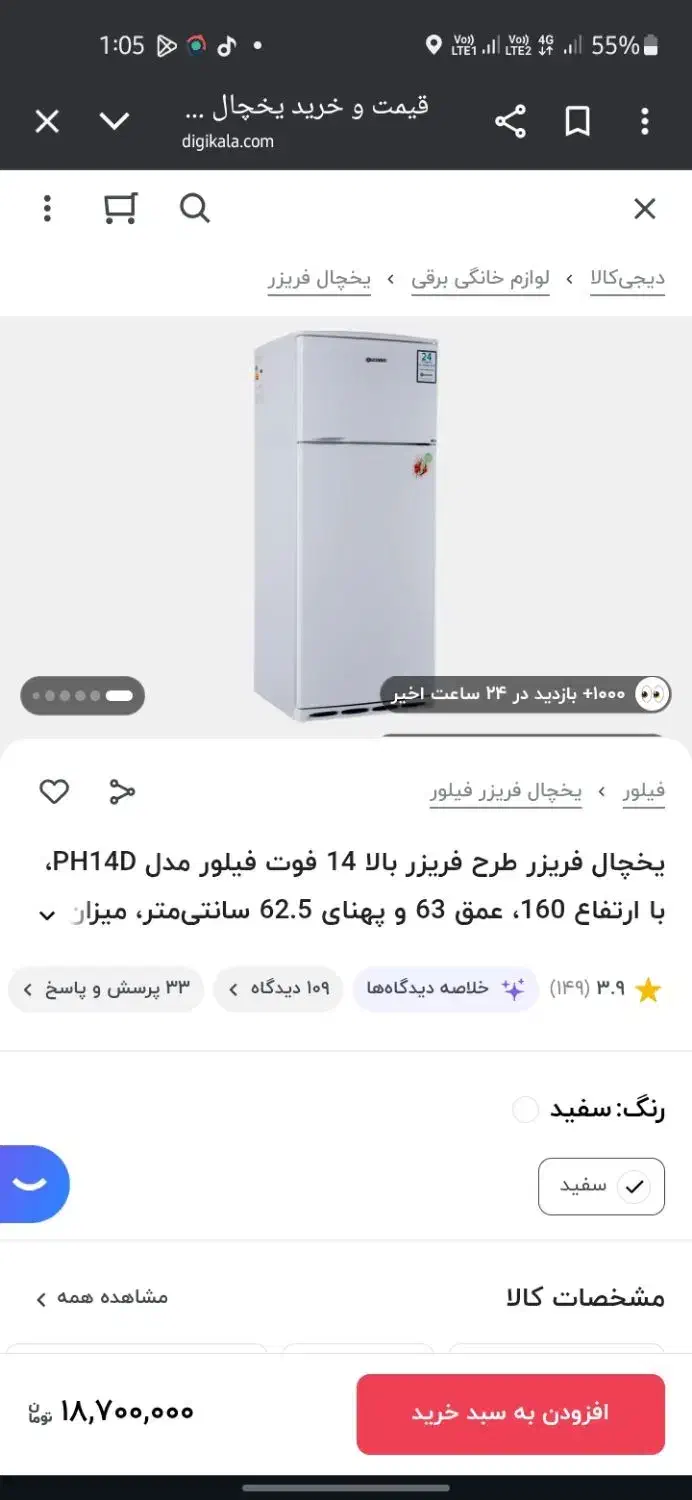Add the product to favorites heart
This screenshot has height=1500, width=692.
(54, 792)
